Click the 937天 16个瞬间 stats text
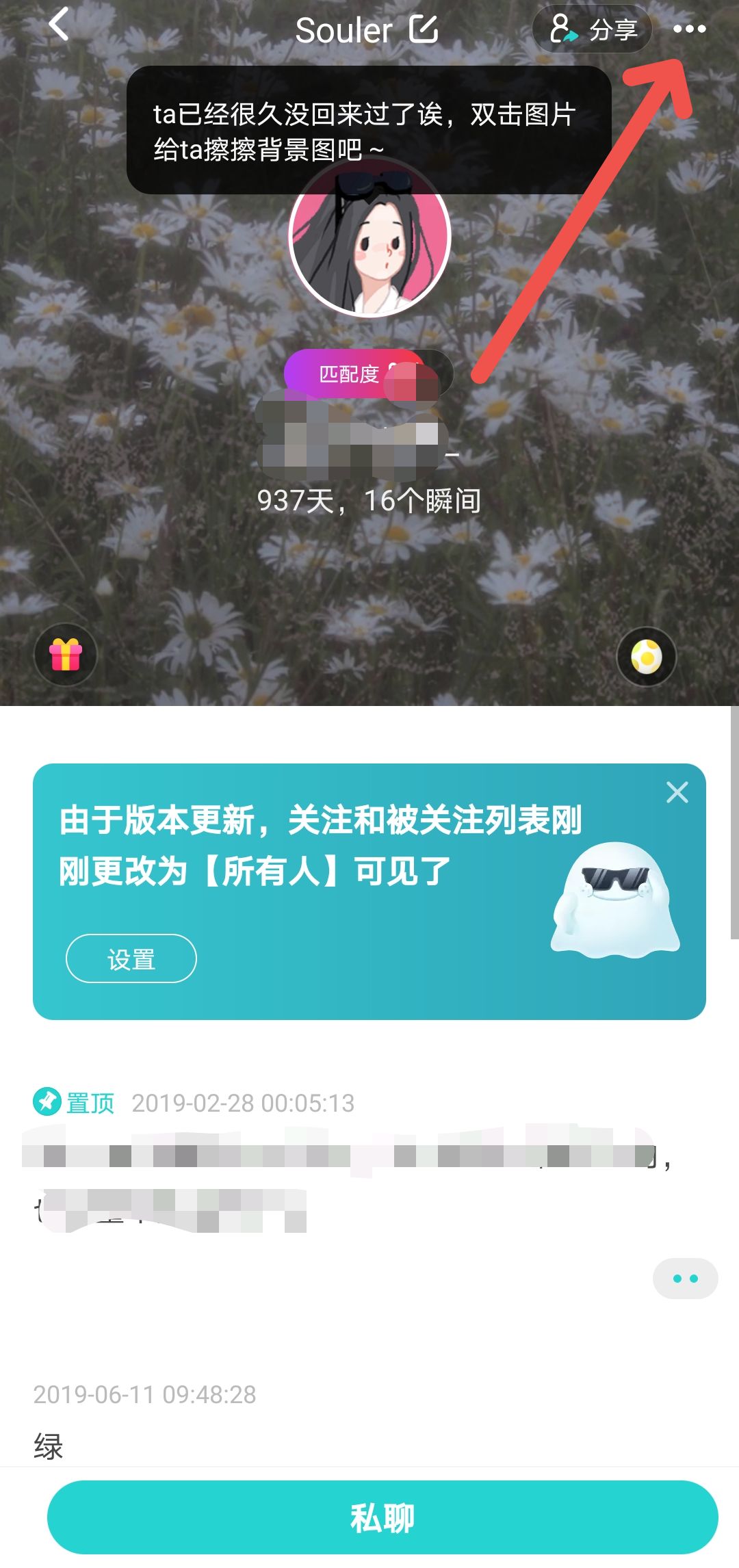739x1568 pixels. coord(369,500)
